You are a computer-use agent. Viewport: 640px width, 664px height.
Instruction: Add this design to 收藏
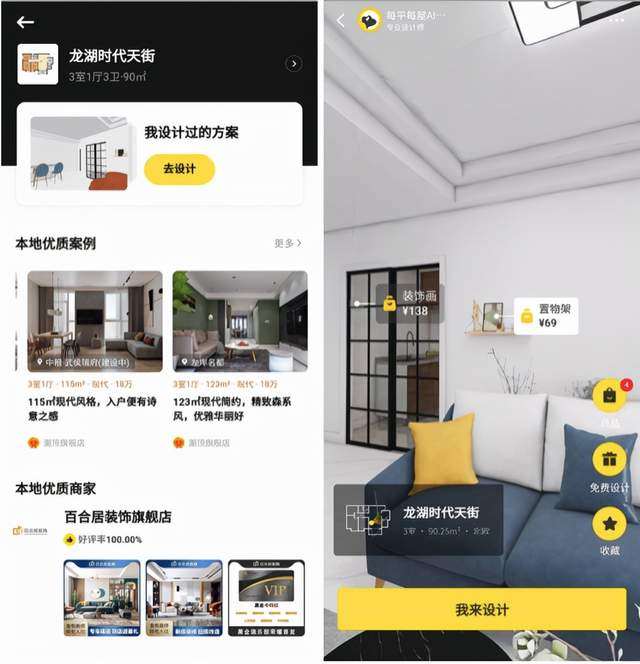pyautogui.click(x=609, y=527)
